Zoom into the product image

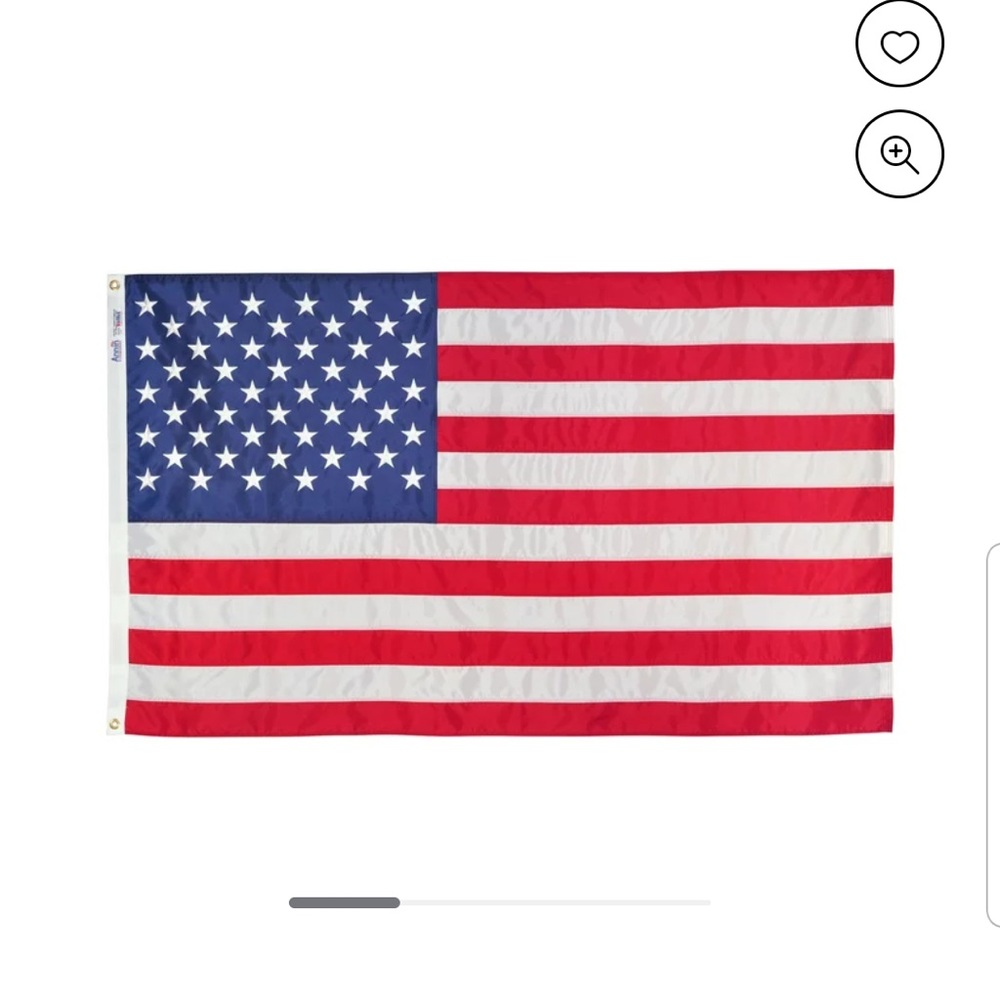pos(899,154)
